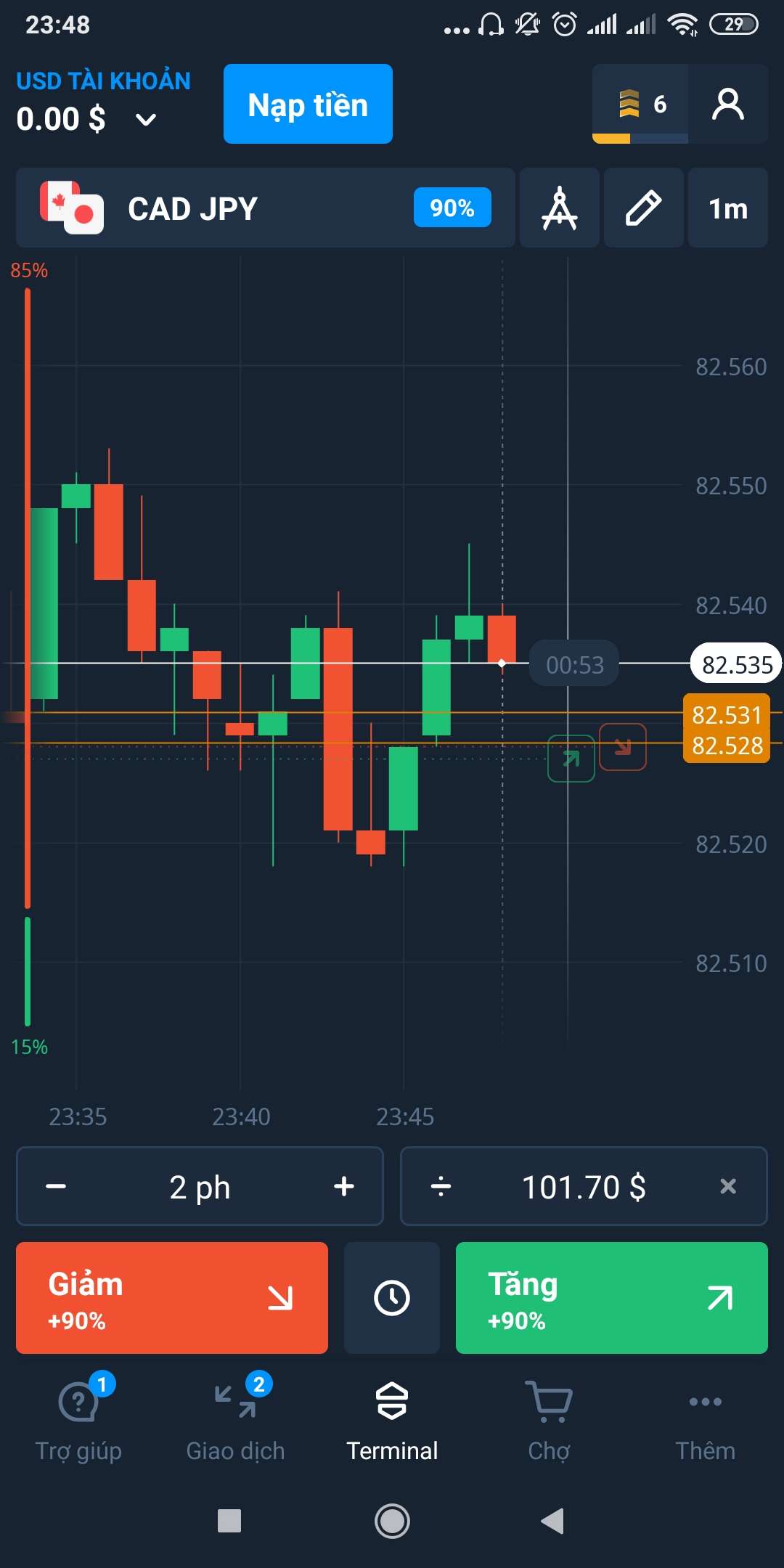Place a Giảm down trade
This screenshot has height=1568, width=784.
tap(172, 1298)
